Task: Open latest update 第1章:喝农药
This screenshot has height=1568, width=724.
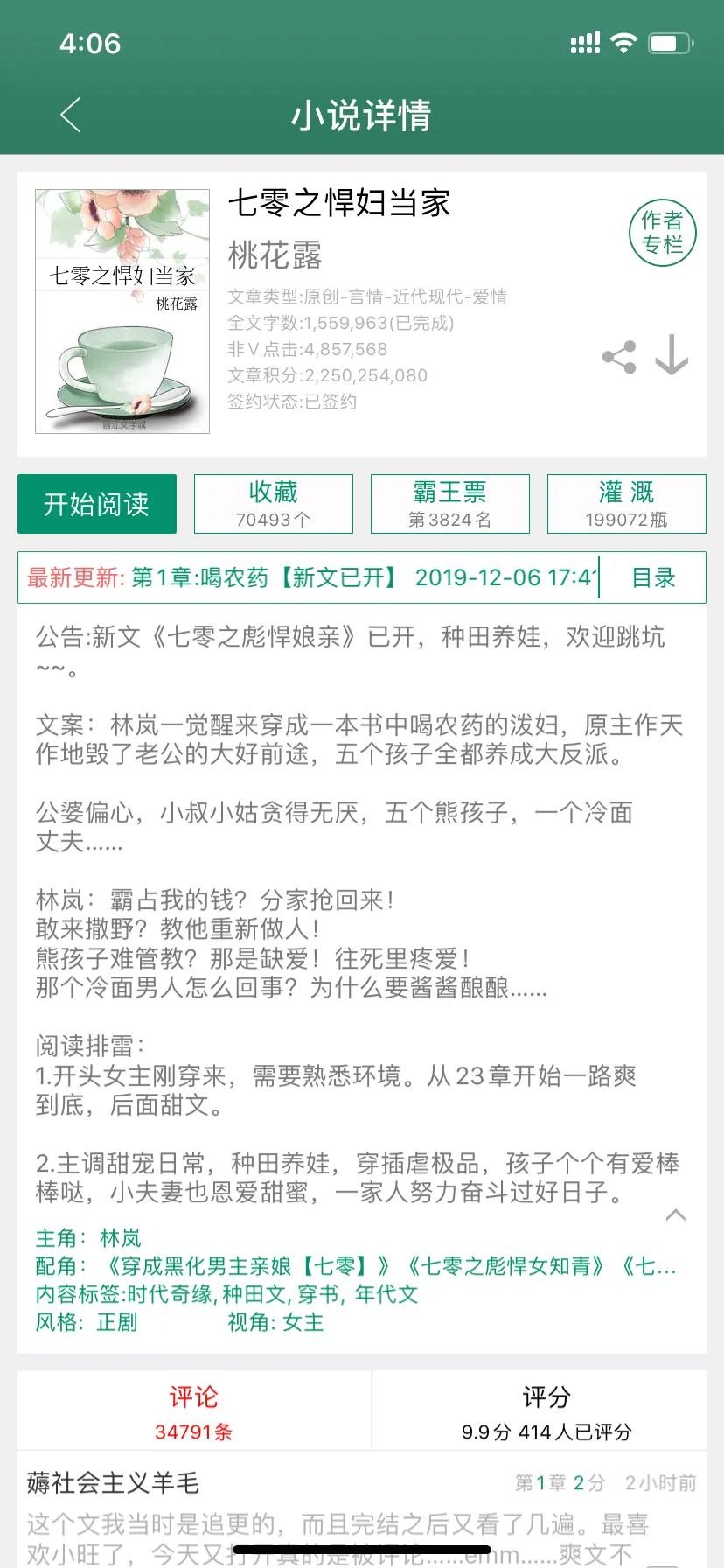Action: click(x=306, y=577)
